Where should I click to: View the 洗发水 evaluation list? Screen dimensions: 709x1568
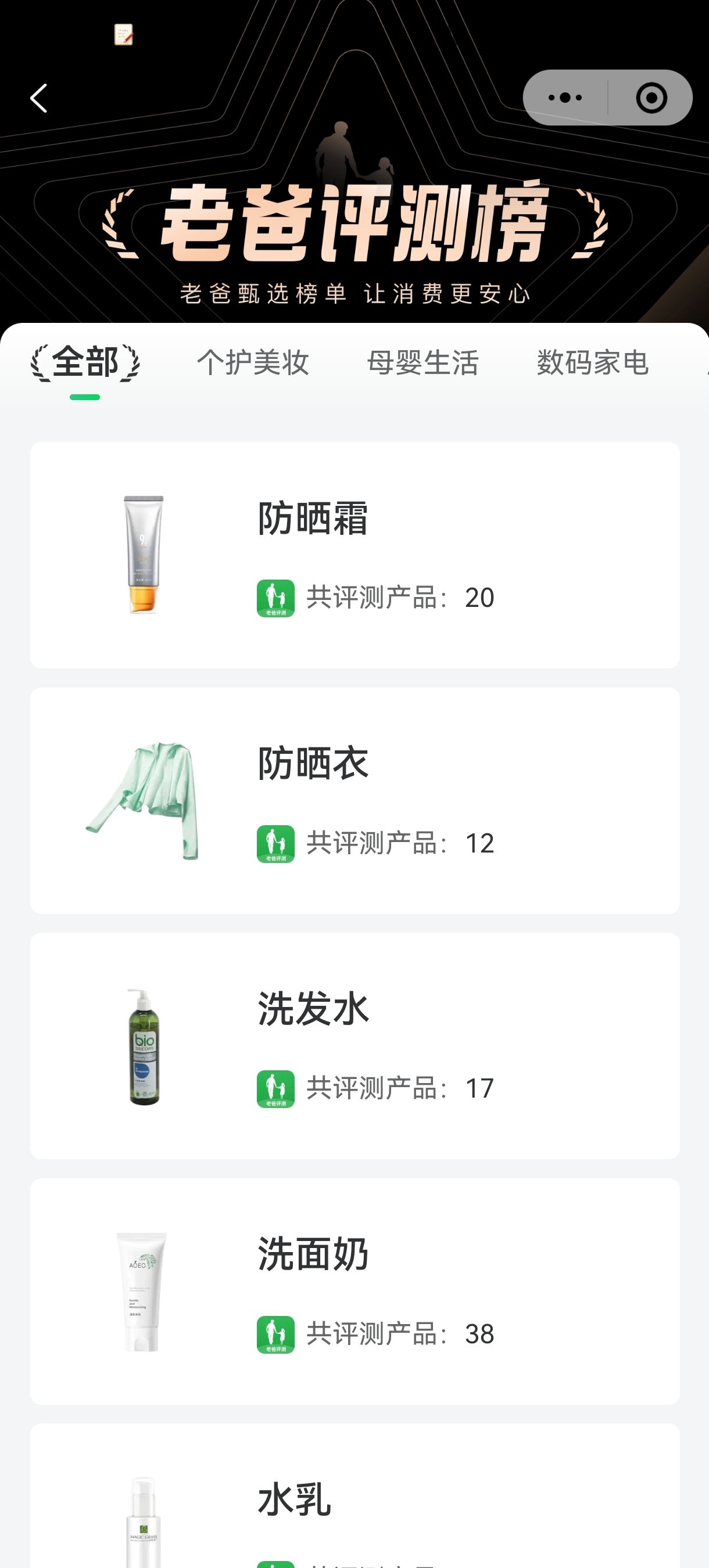(354, 1045)
